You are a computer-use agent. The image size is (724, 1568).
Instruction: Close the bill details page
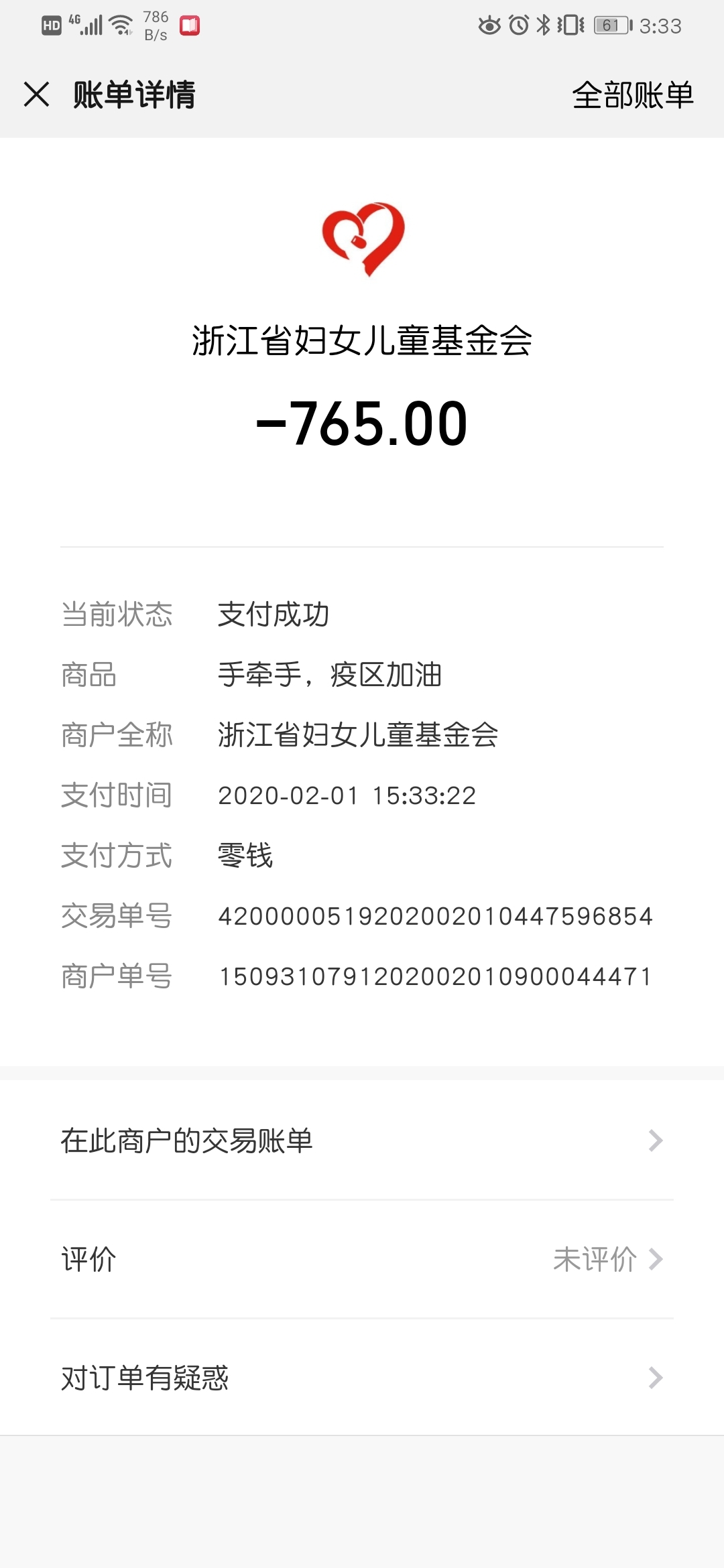tap(37, 94)
